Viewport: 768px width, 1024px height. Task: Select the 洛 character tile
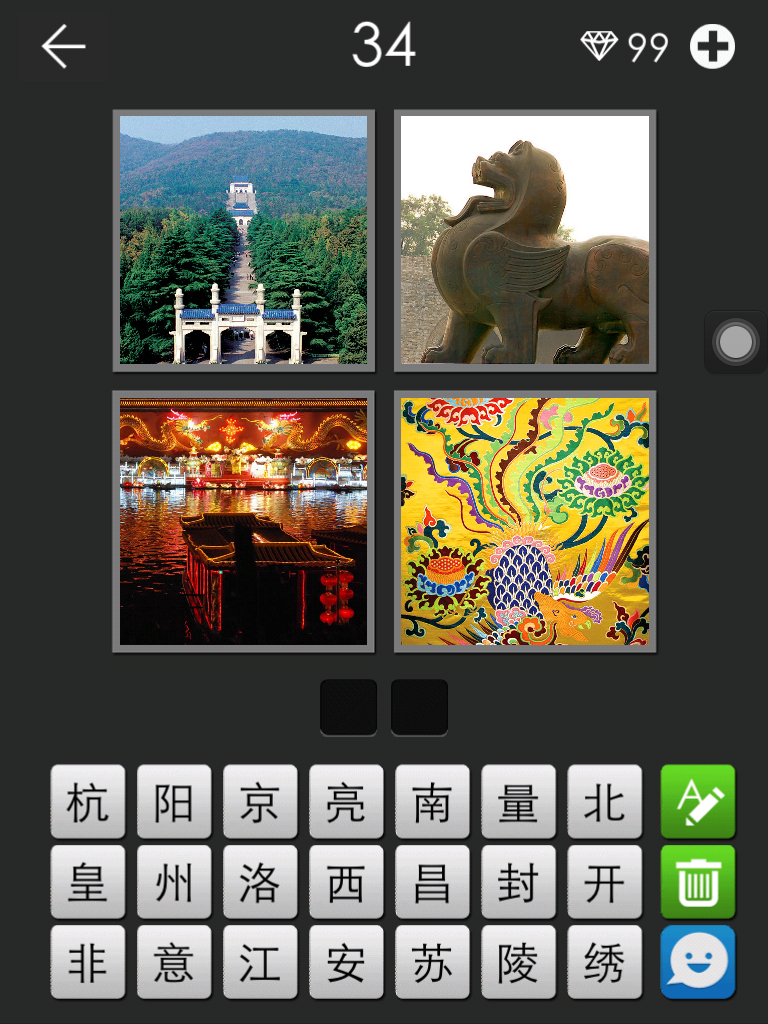pyautogui.click(x=260, y=882)
